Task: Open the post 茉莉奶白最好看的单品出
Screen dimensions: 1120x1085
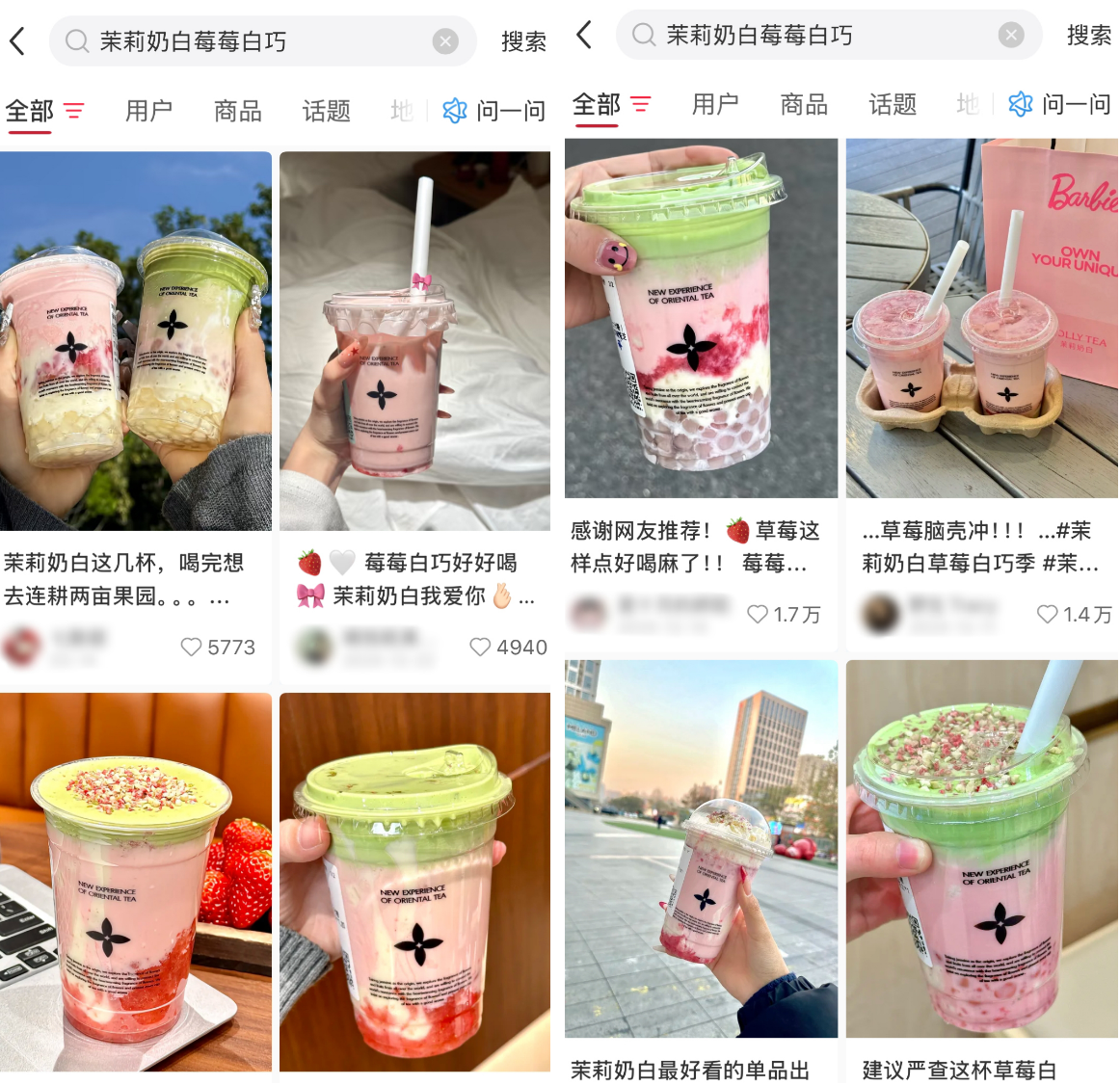Action: pyautogui.click(x=701, y=848)
